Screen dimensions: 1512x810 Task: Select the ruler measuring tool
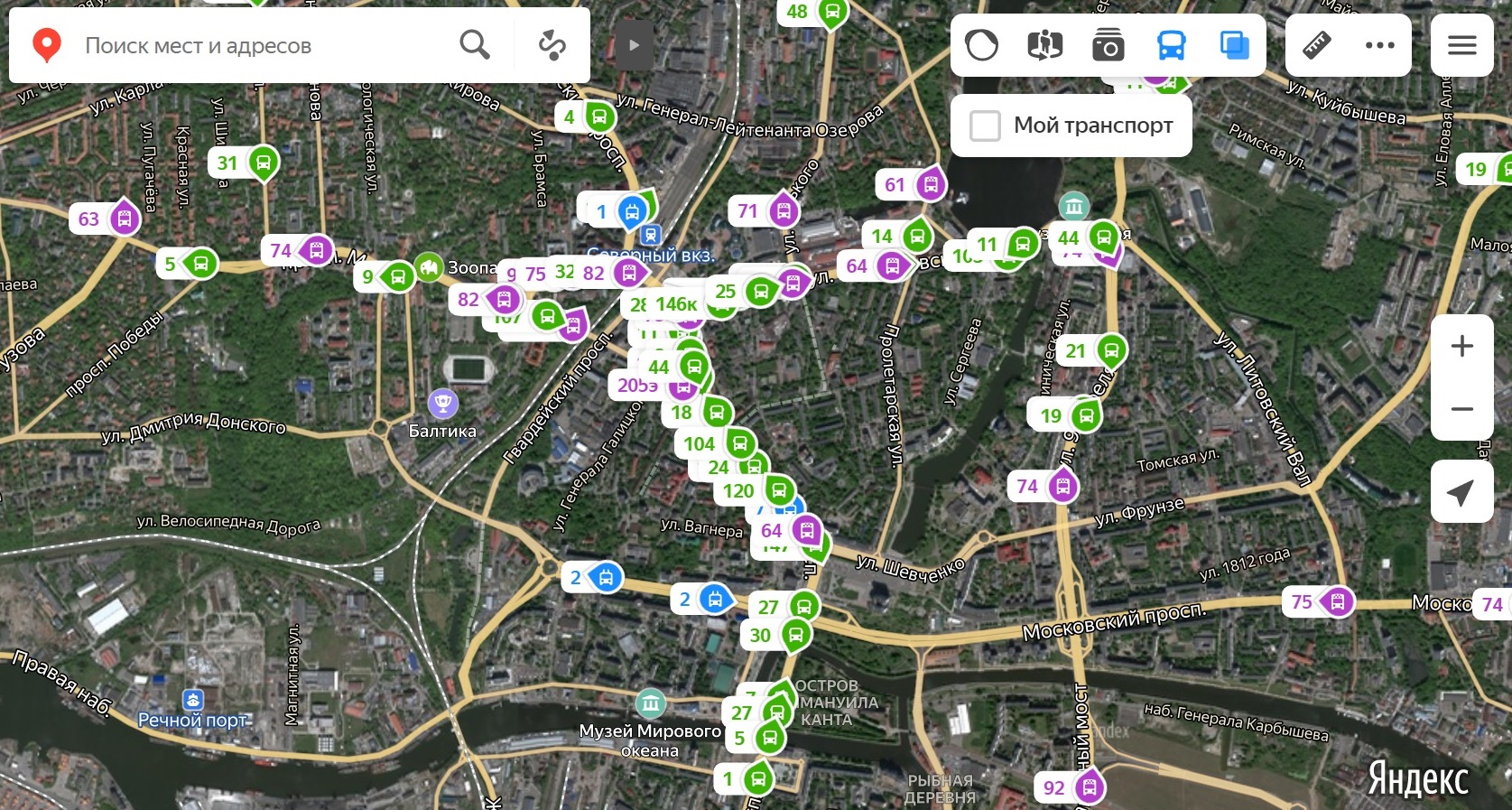tap(1317, 45)
